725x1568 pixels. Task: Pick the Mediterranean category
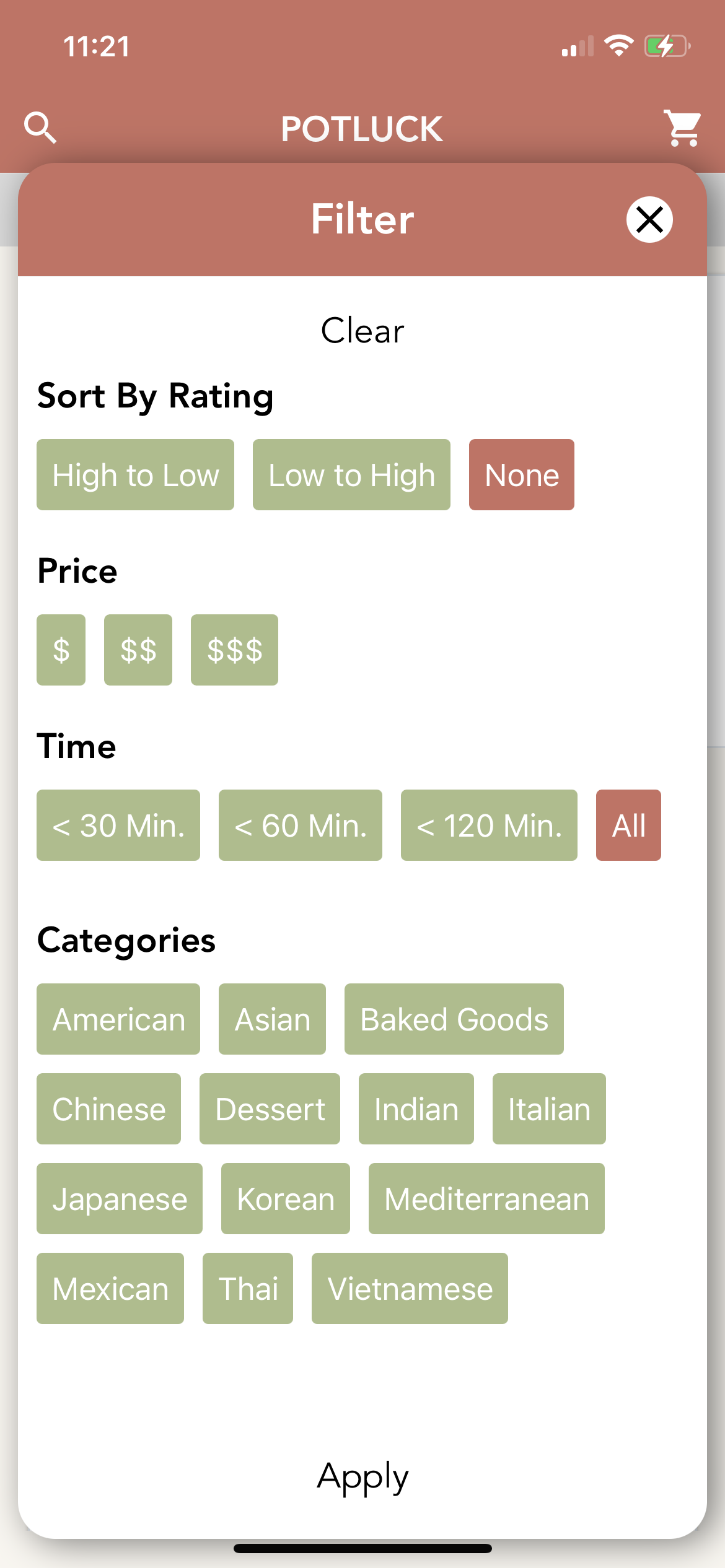486,1199
